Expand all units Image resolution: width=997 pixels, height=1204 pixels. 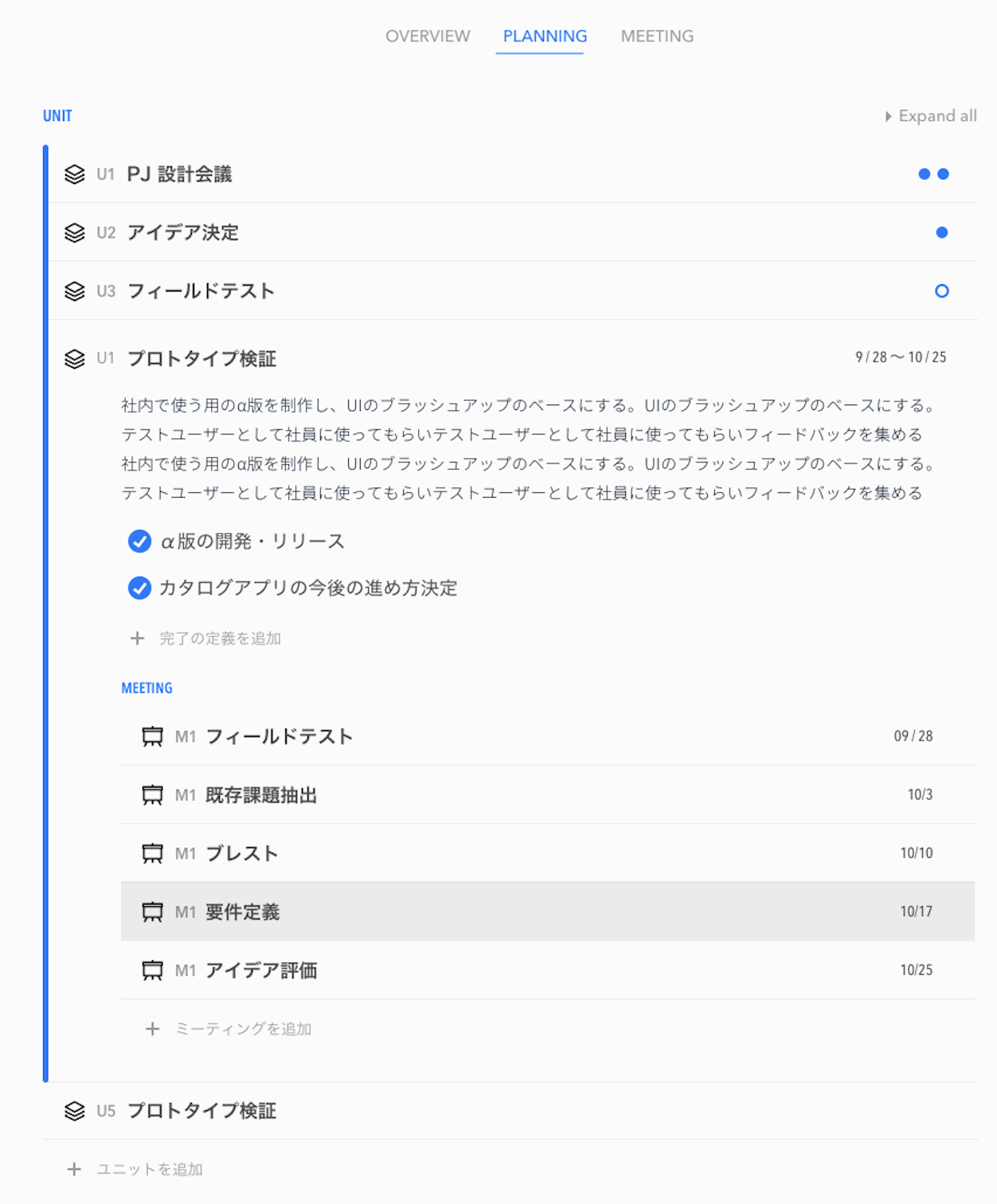pos(930,116)
